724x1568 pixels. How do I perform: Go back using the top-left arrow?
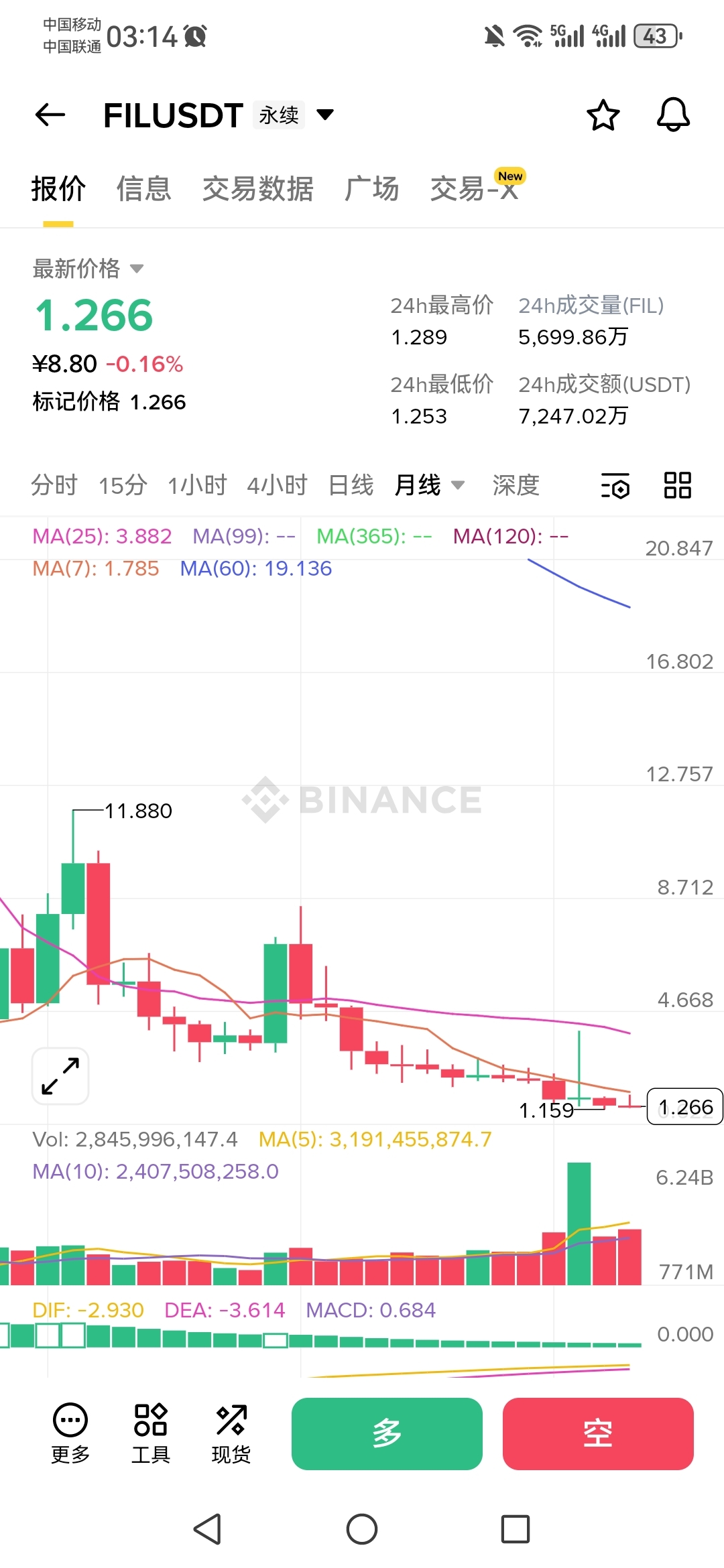pyautogui.click(x=50, y=115)
